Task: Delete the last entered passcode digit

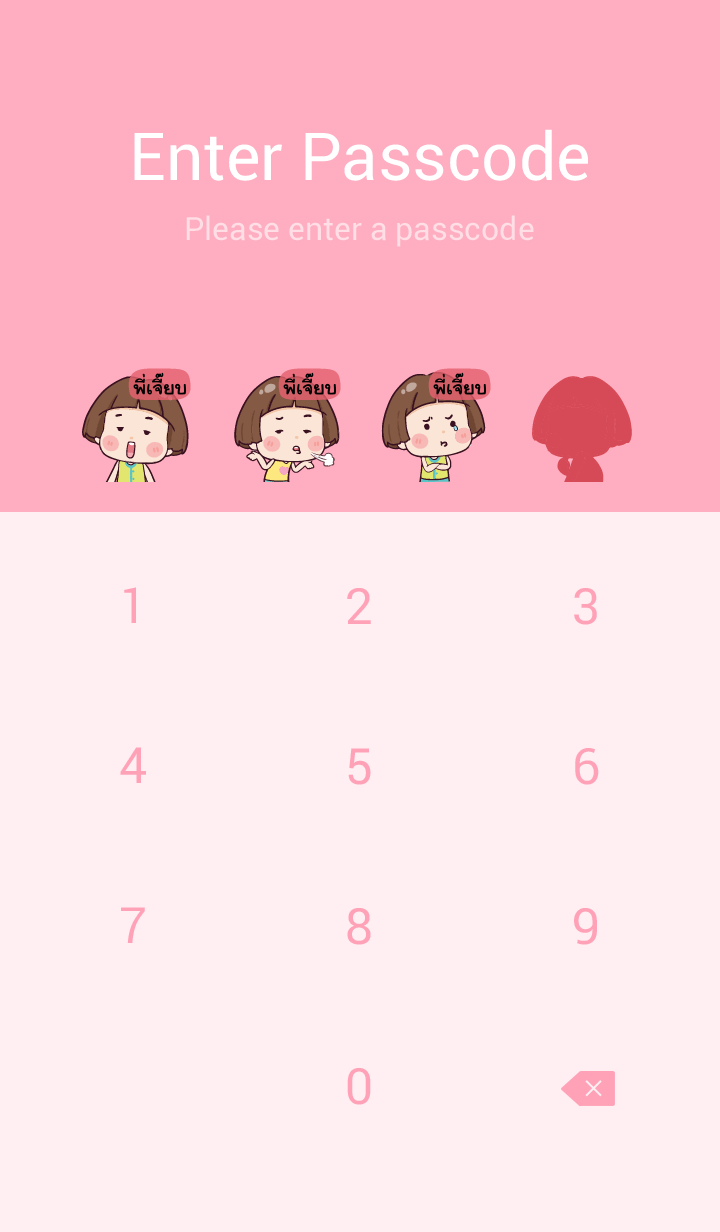Action: click(x=589, y=1088)
